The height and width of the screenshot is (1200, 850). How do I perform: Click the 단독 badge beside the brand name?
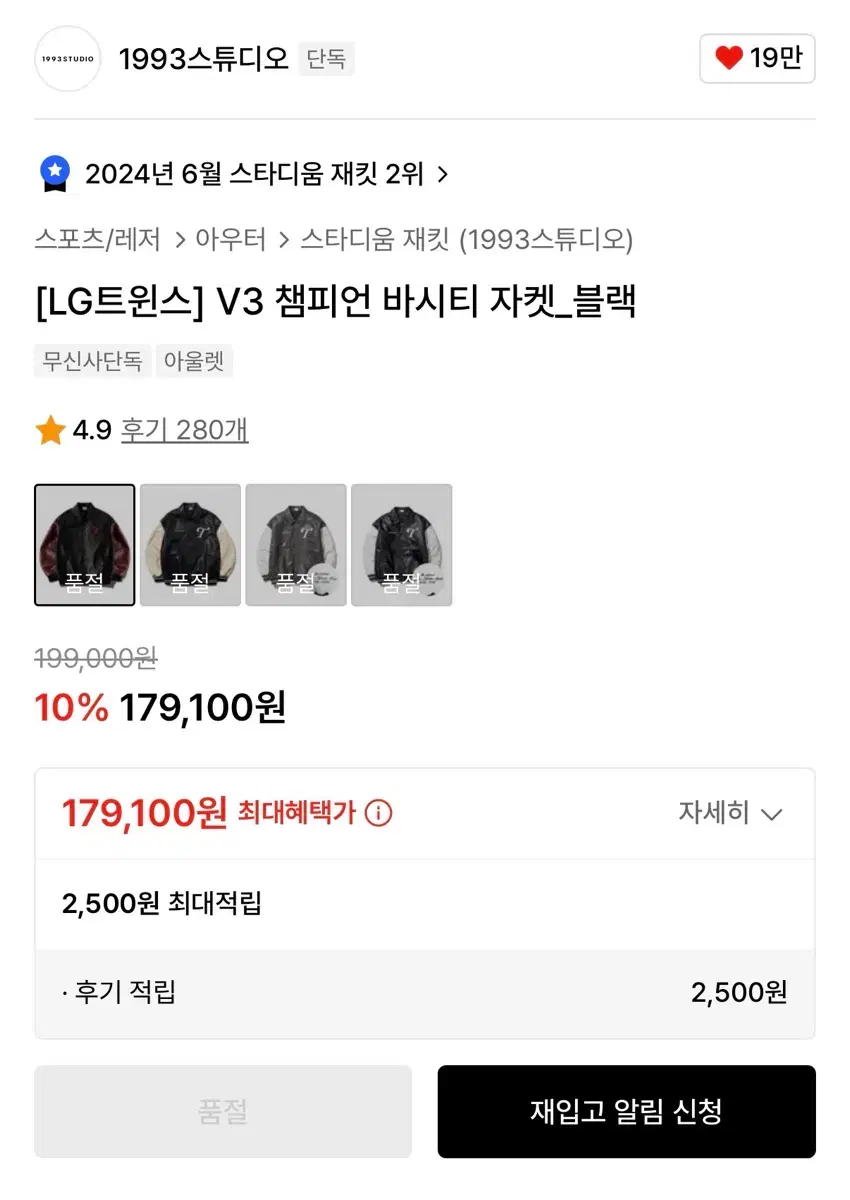pos(326,59)
